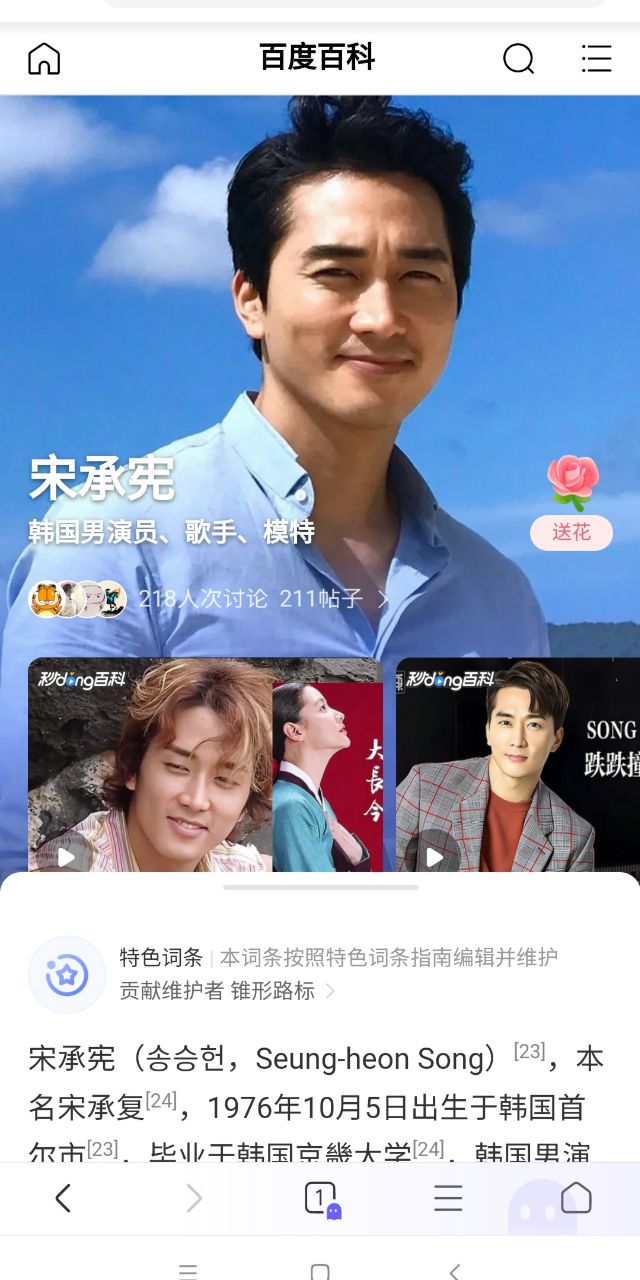Tap the system recent apps button
The width and height of the screenshot is (640, 1280).
click(x=187, y=1271)
